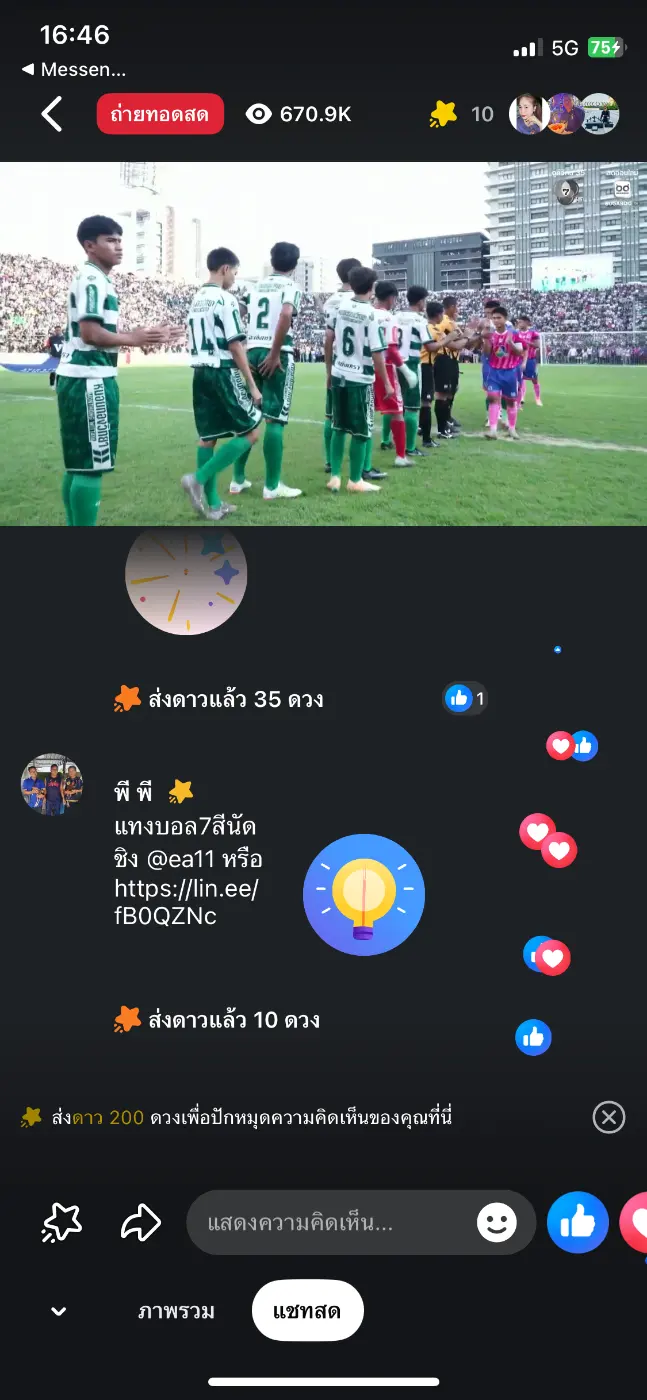Like the 35 stars sent message
The width and height of the screenshot is (647, 1400).
click(465, 699)
